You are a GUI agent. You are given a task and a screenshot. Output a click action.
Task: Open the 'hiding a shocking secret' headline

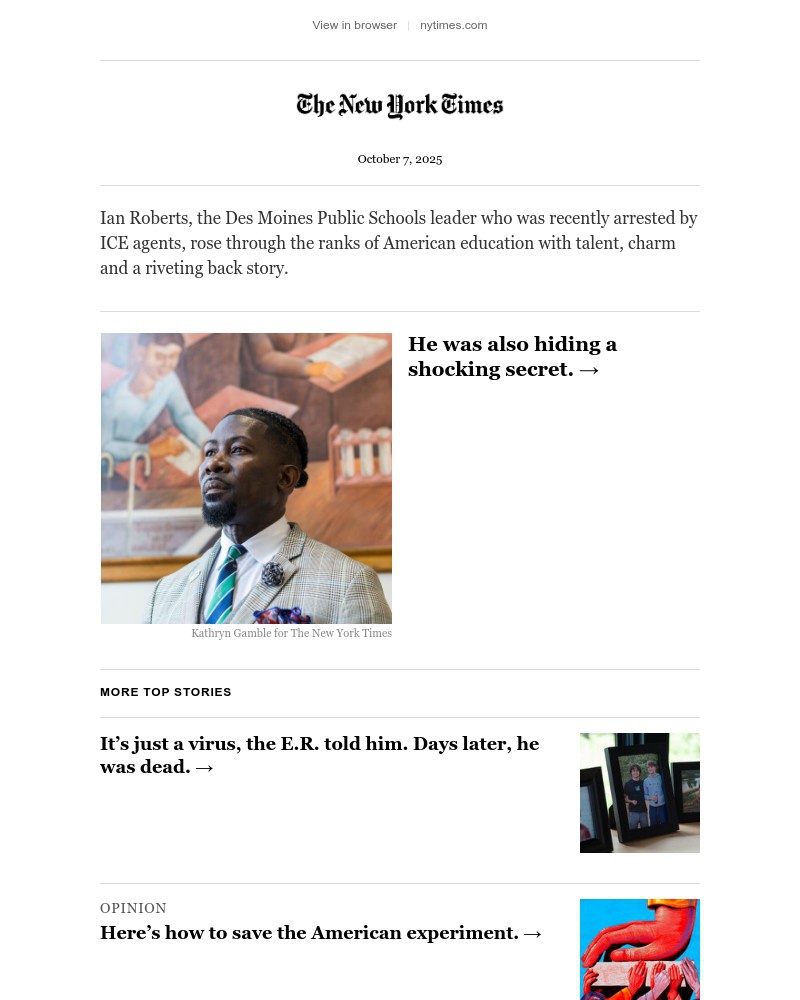point(512,357)
